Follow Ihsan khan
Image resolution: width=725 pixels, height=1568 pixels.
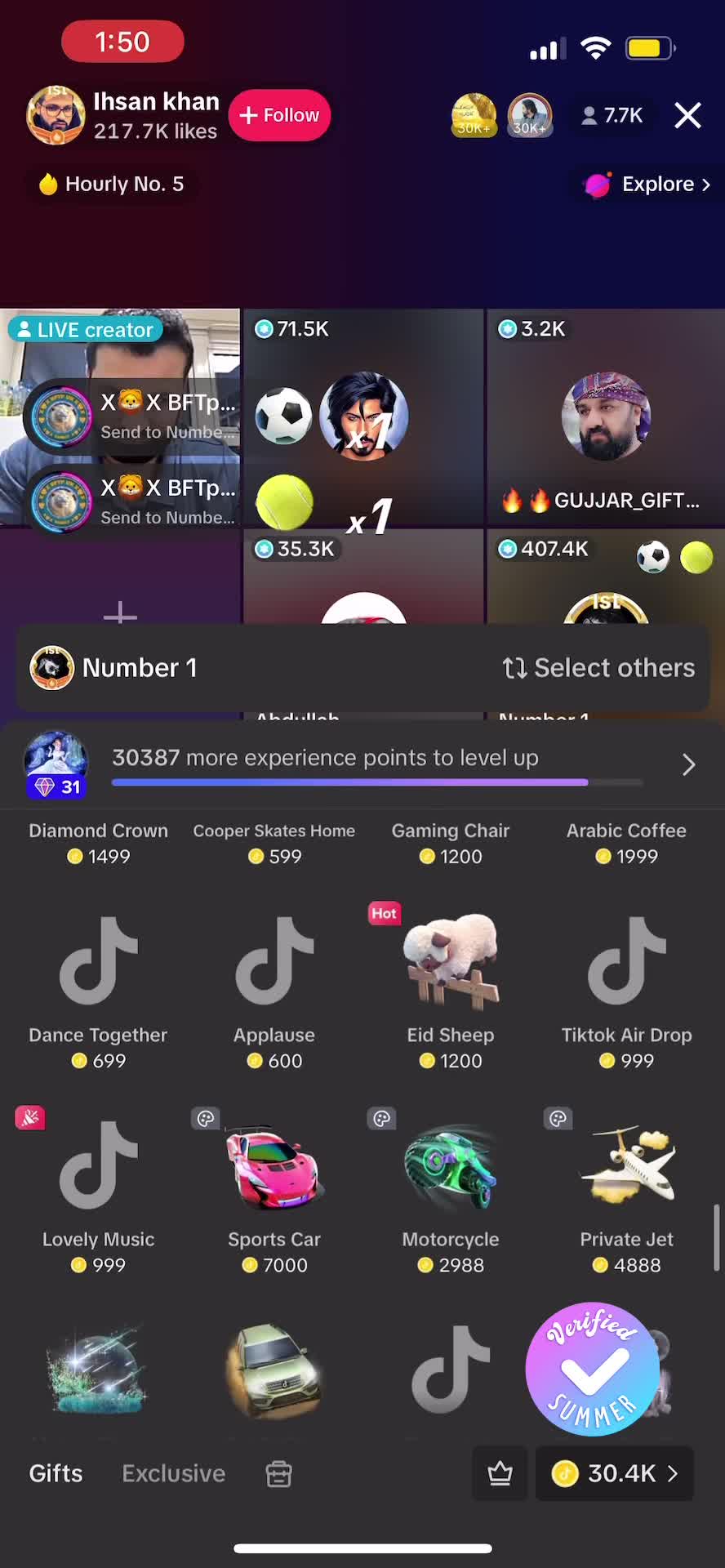[279, 115]
